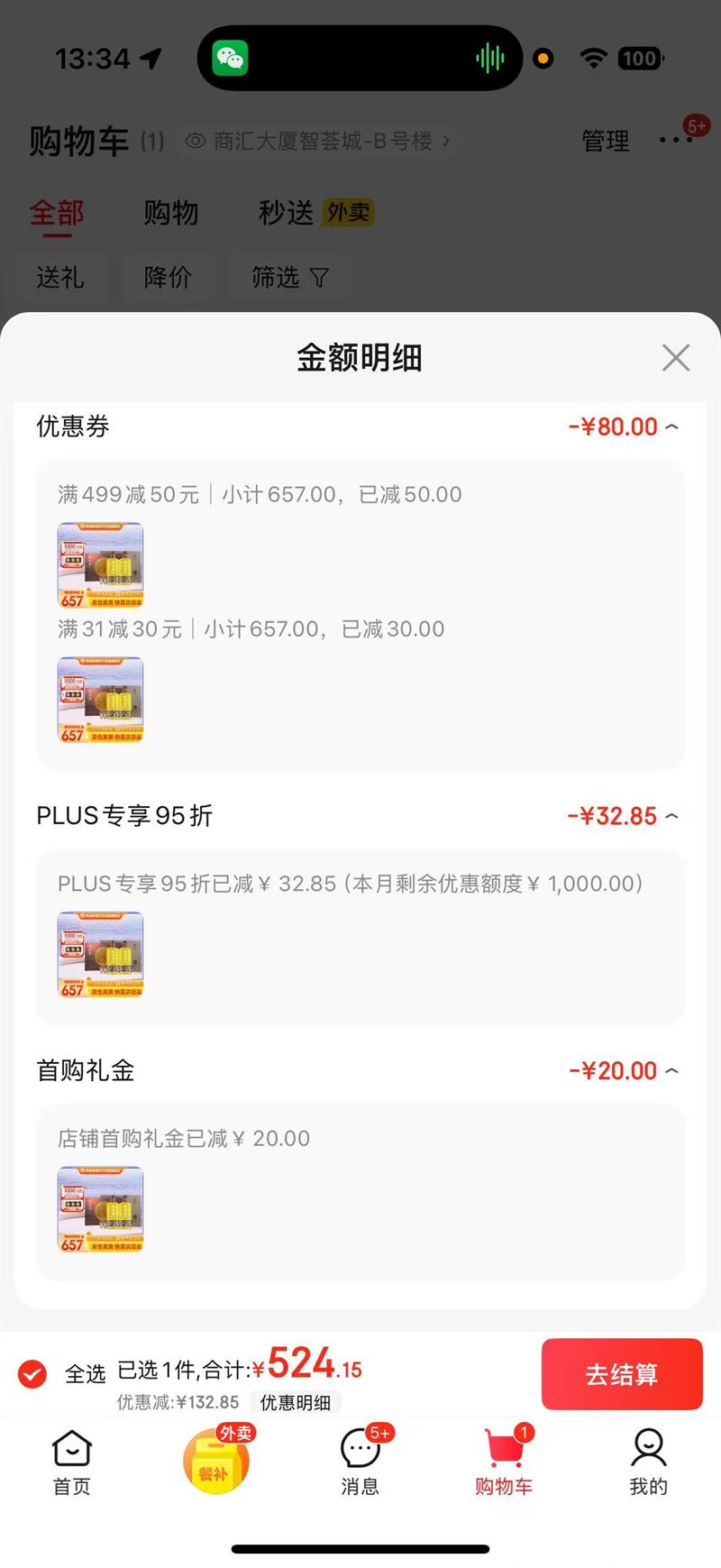Open product thumbnail under 店铺首购礼金

tap(100, 1209)
